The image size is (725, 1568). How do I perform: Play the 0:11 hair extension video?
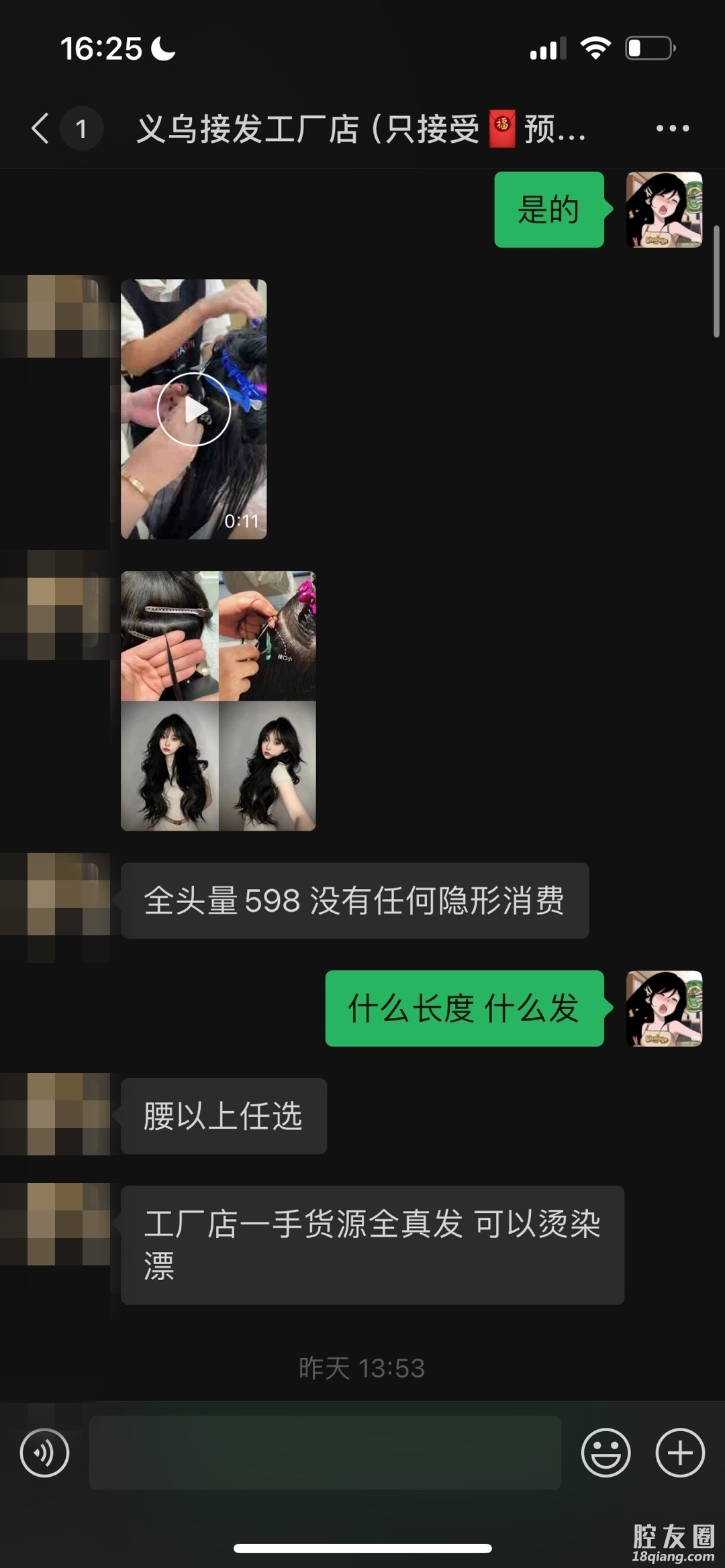coord(194,409)
